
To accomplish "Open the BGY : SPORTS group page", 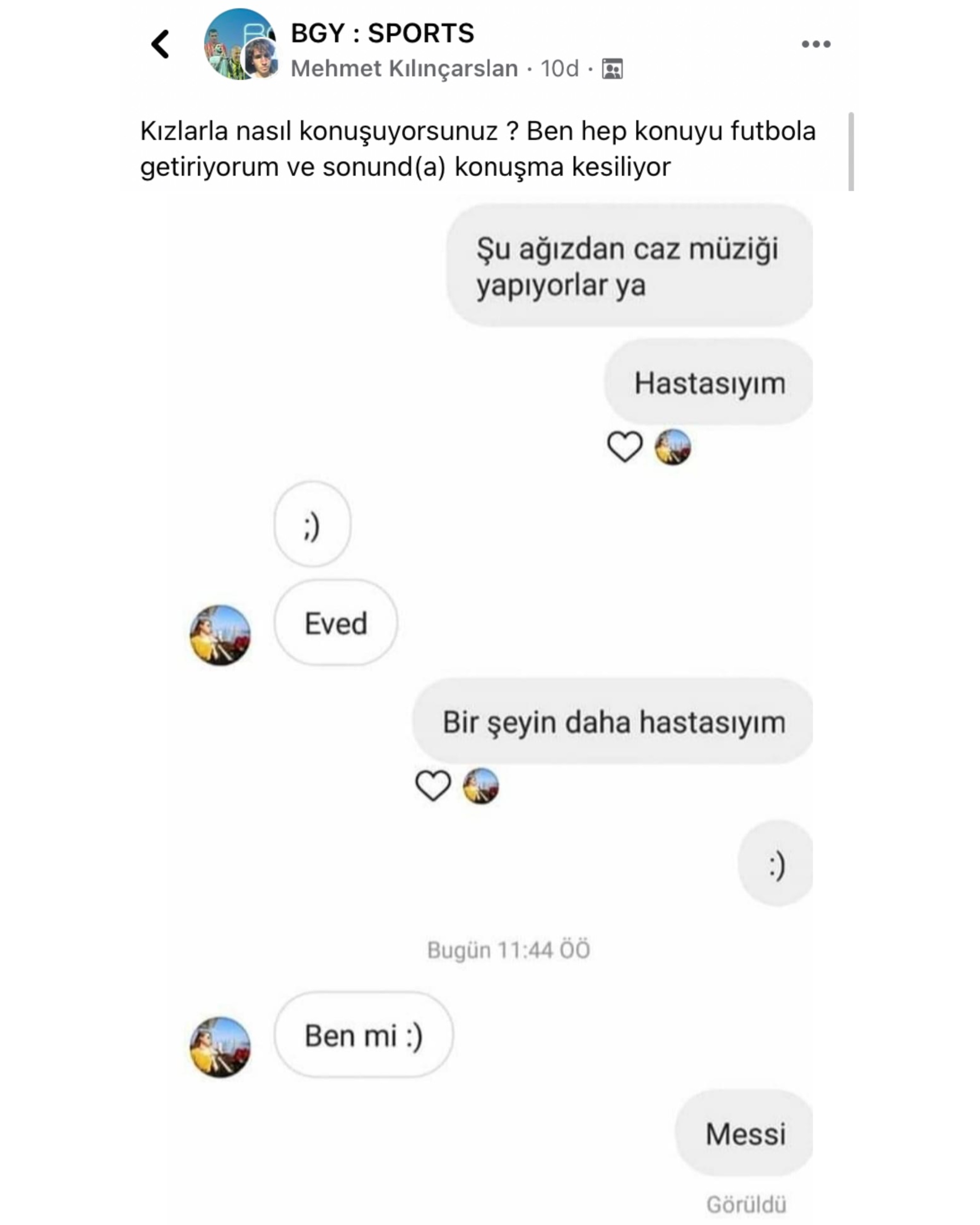I will coord(382,33).
